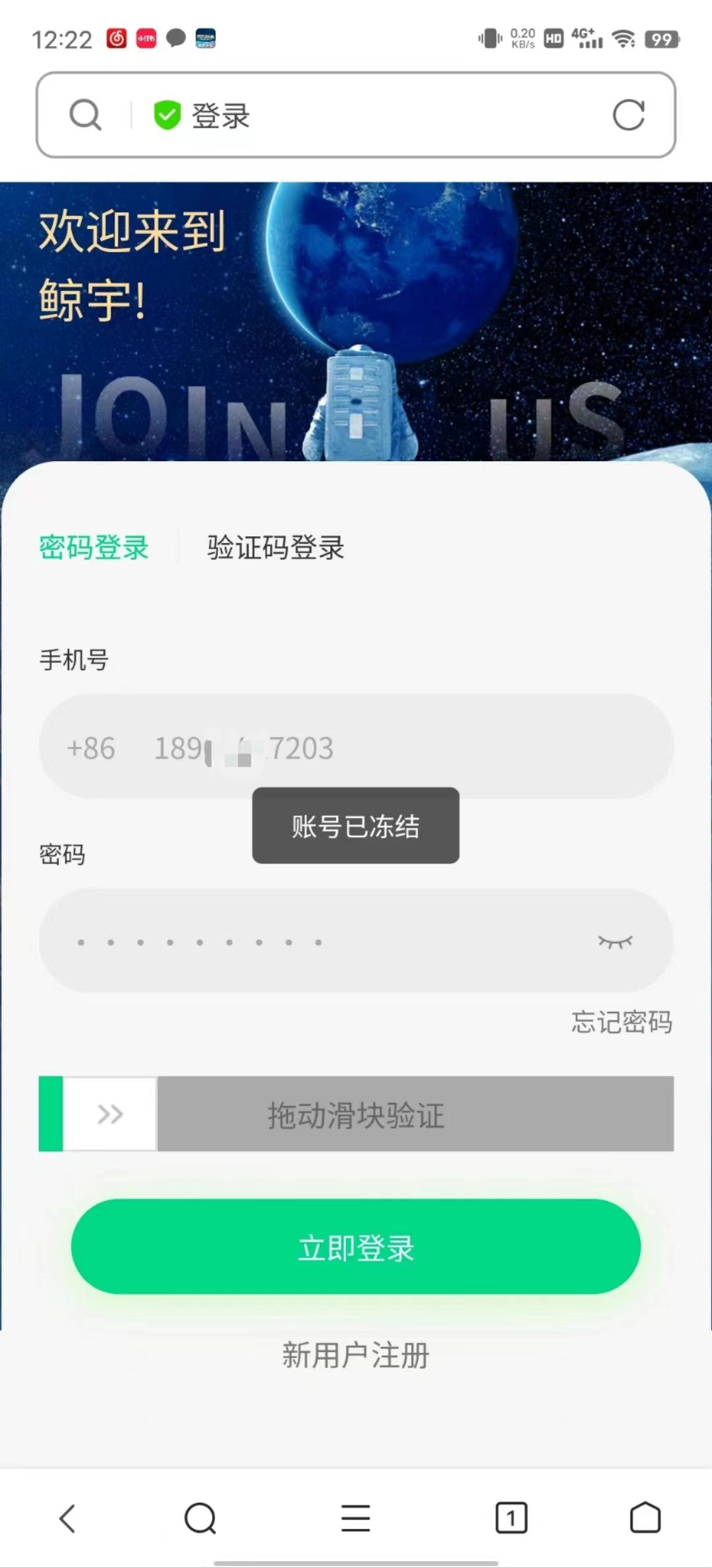Open 忘记密码 link
Image resolution: width=712 pixels, height=1568 pixels.
click(x=621, y=1022)
